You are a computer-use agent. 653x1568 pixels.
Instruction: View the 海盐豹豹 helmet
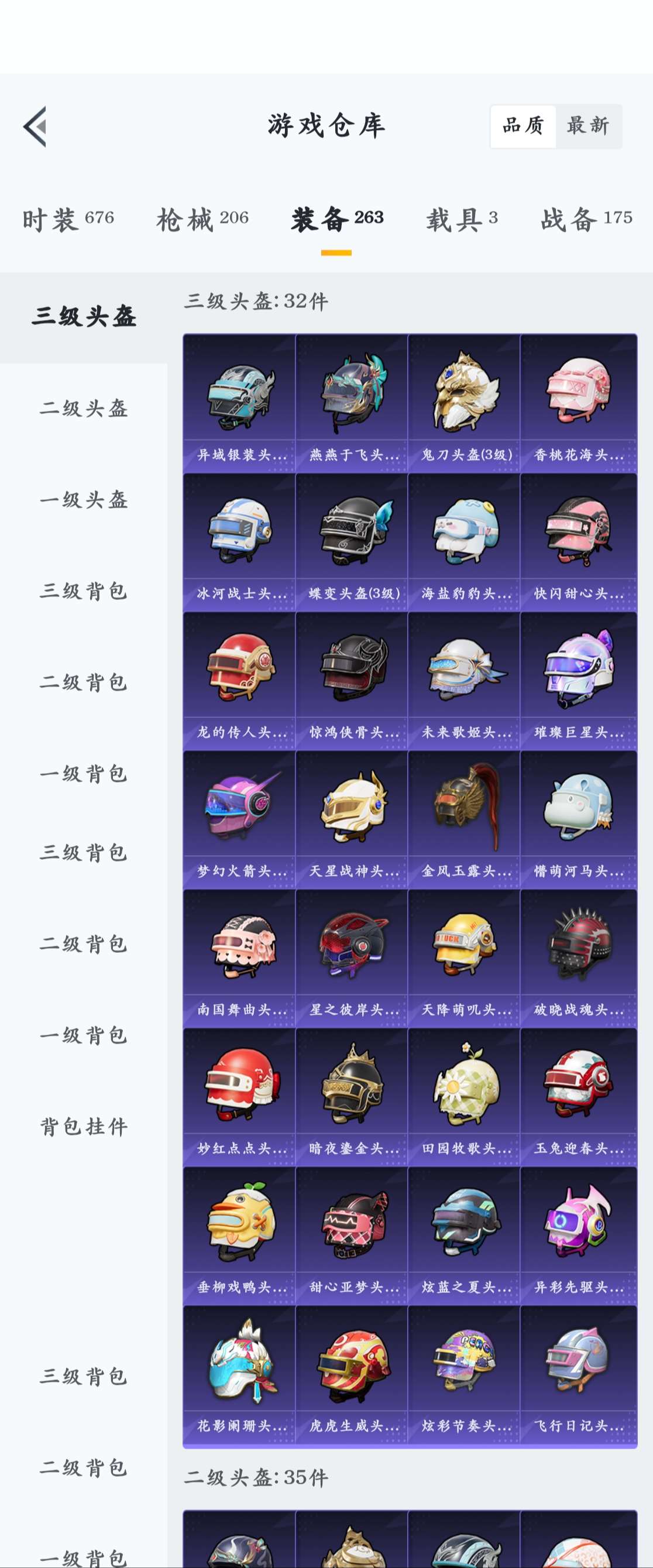click(465, 542)
